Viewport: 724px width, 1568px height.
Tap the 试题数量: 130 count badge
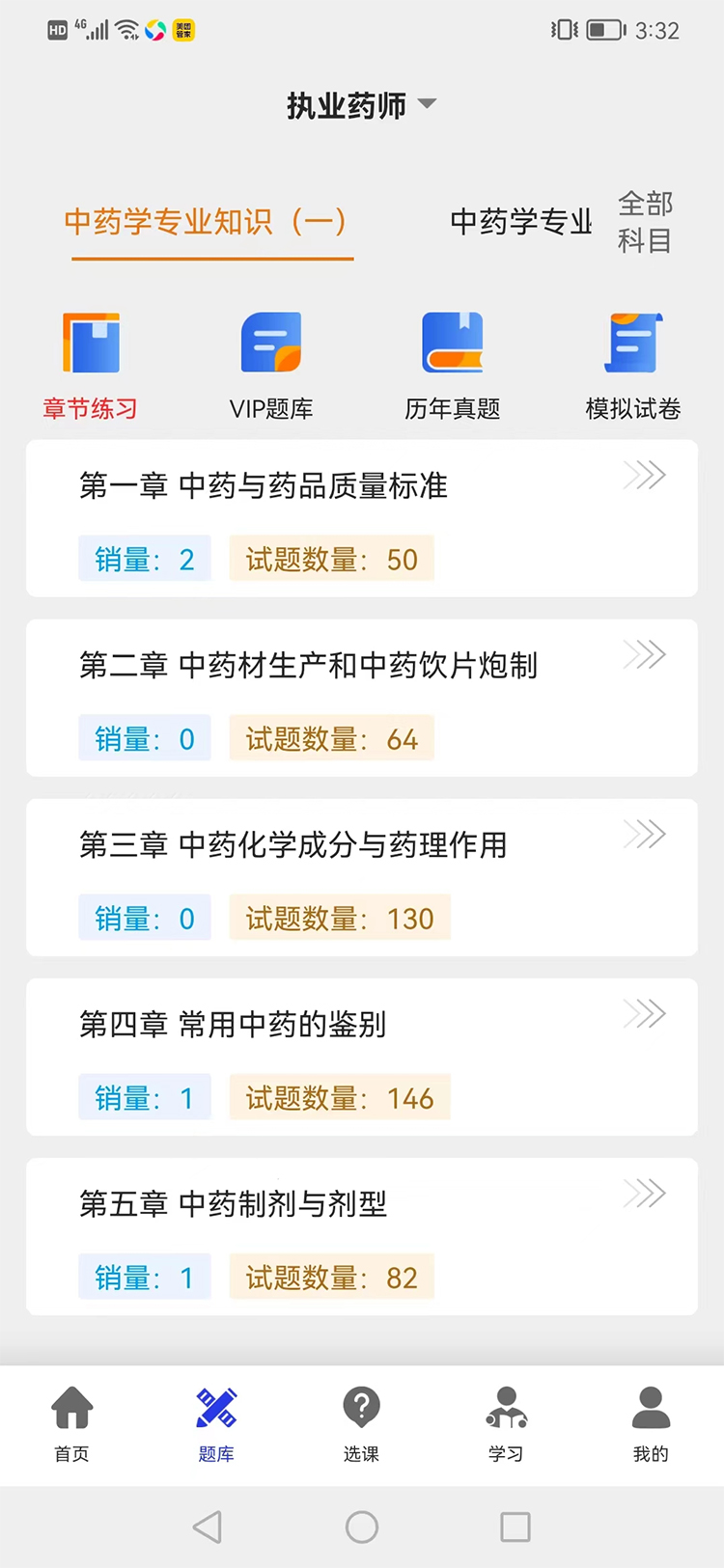coord(339,918)
